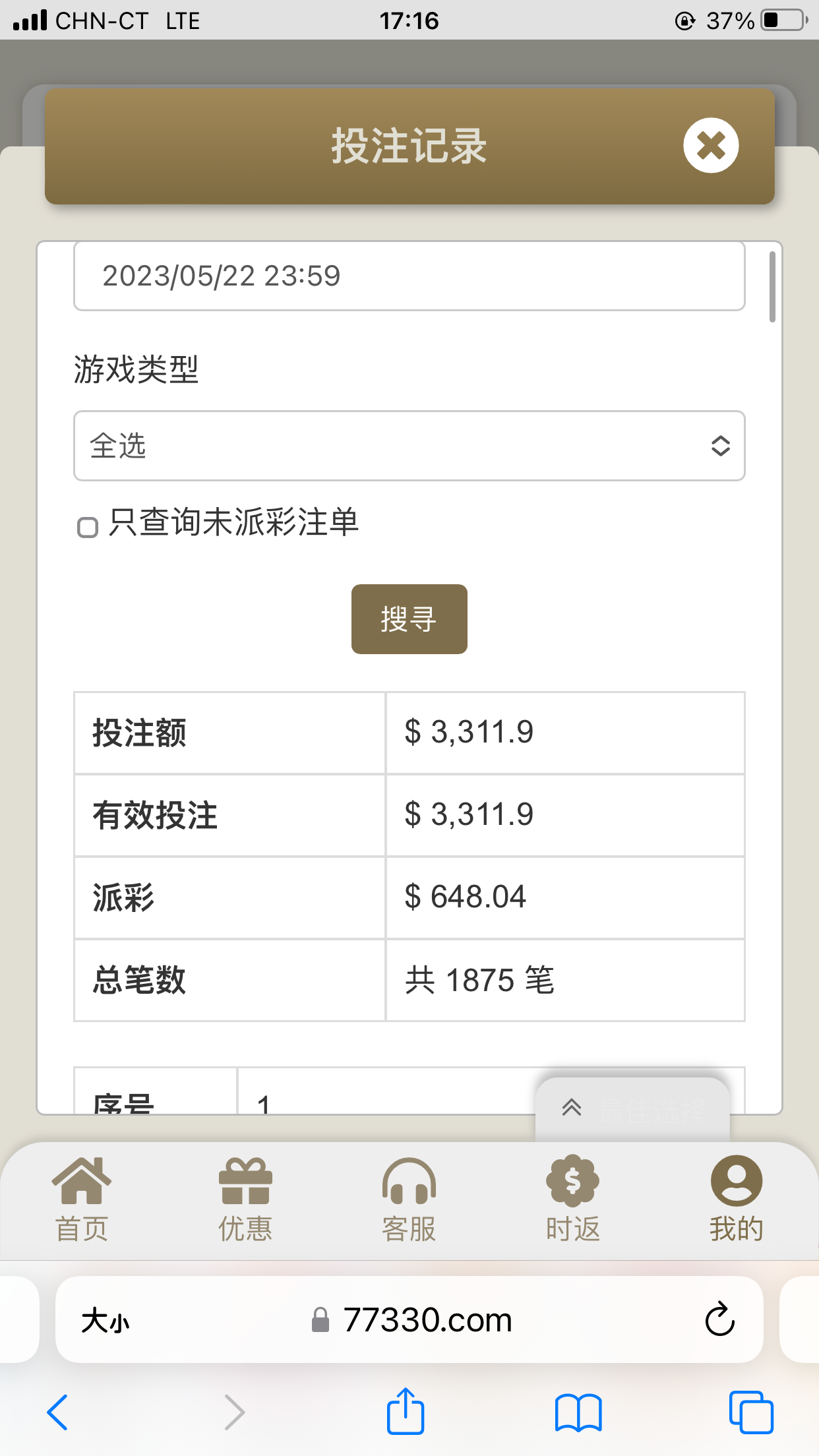Check the 只查询未派彩注单 checkbox

coord(88,527)
